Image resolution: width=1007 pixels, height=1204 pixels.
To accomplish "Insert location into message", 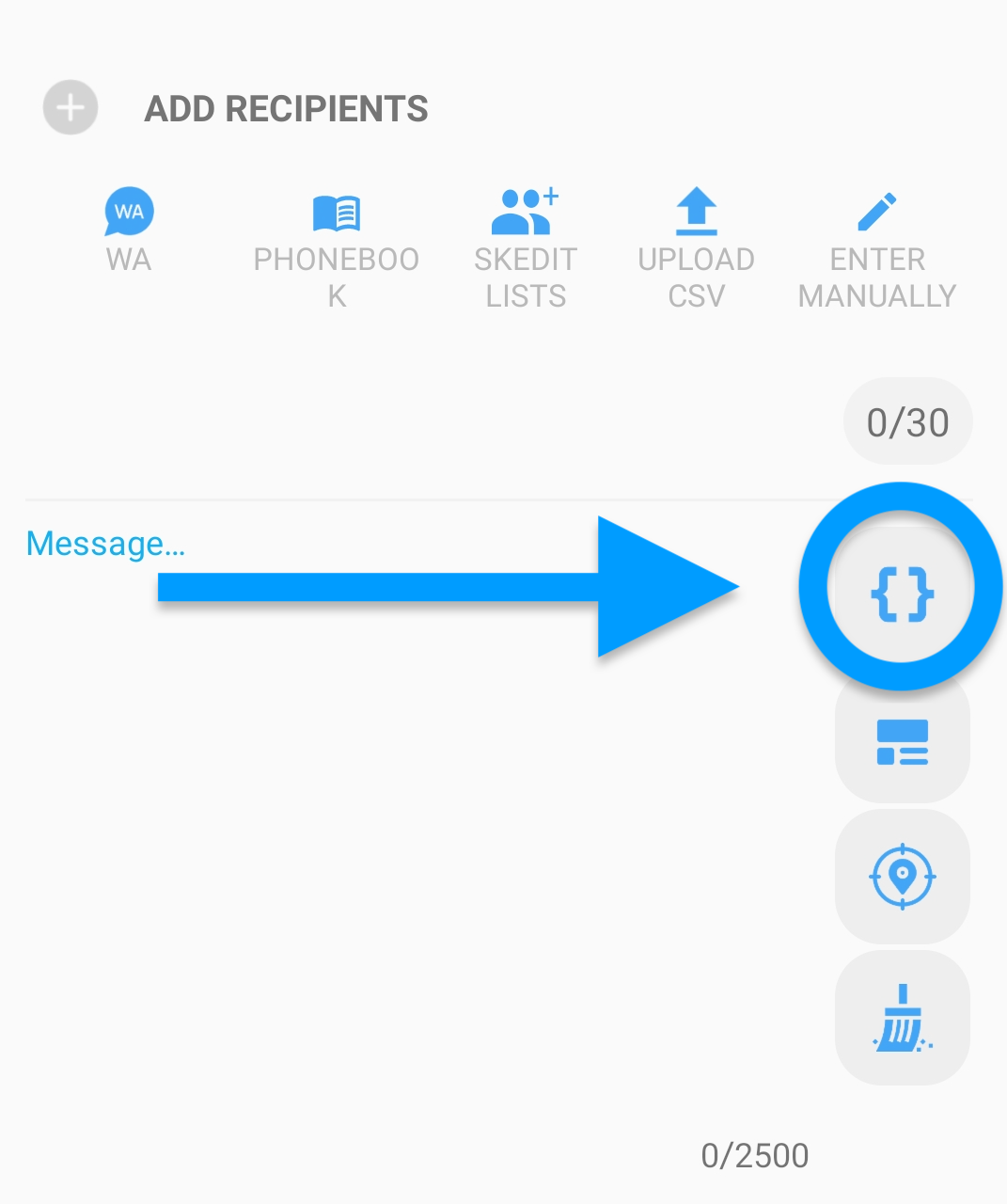I will (902, 876).
